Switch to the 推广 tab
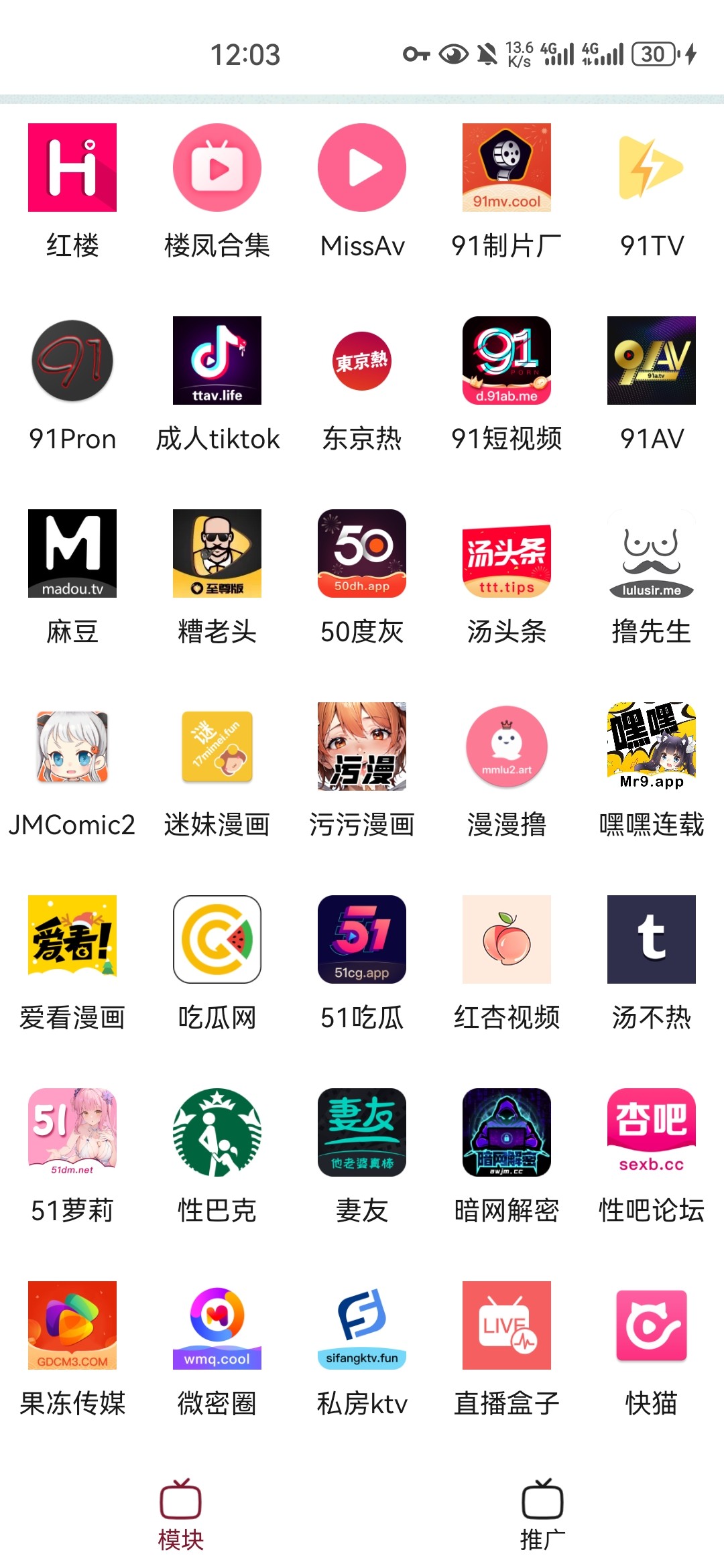This screenshot has height=1568, width=724. (x=542, y=1513)
